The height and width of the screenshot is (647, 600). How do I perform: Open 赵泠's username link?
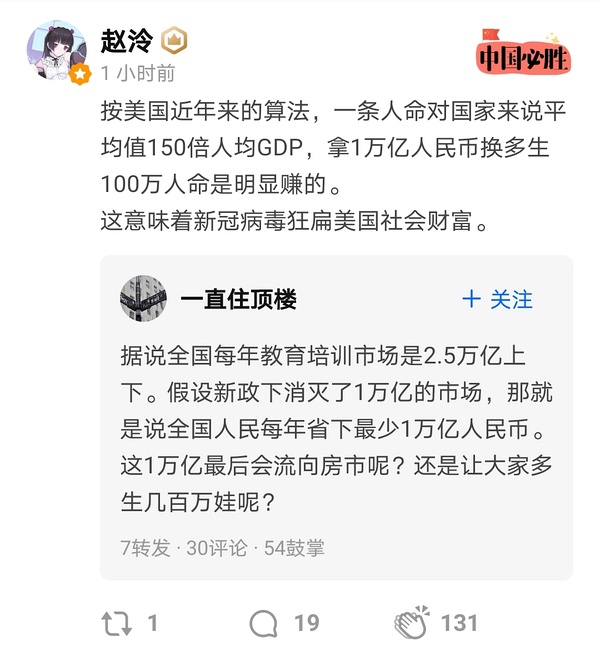tap(127, 40)
